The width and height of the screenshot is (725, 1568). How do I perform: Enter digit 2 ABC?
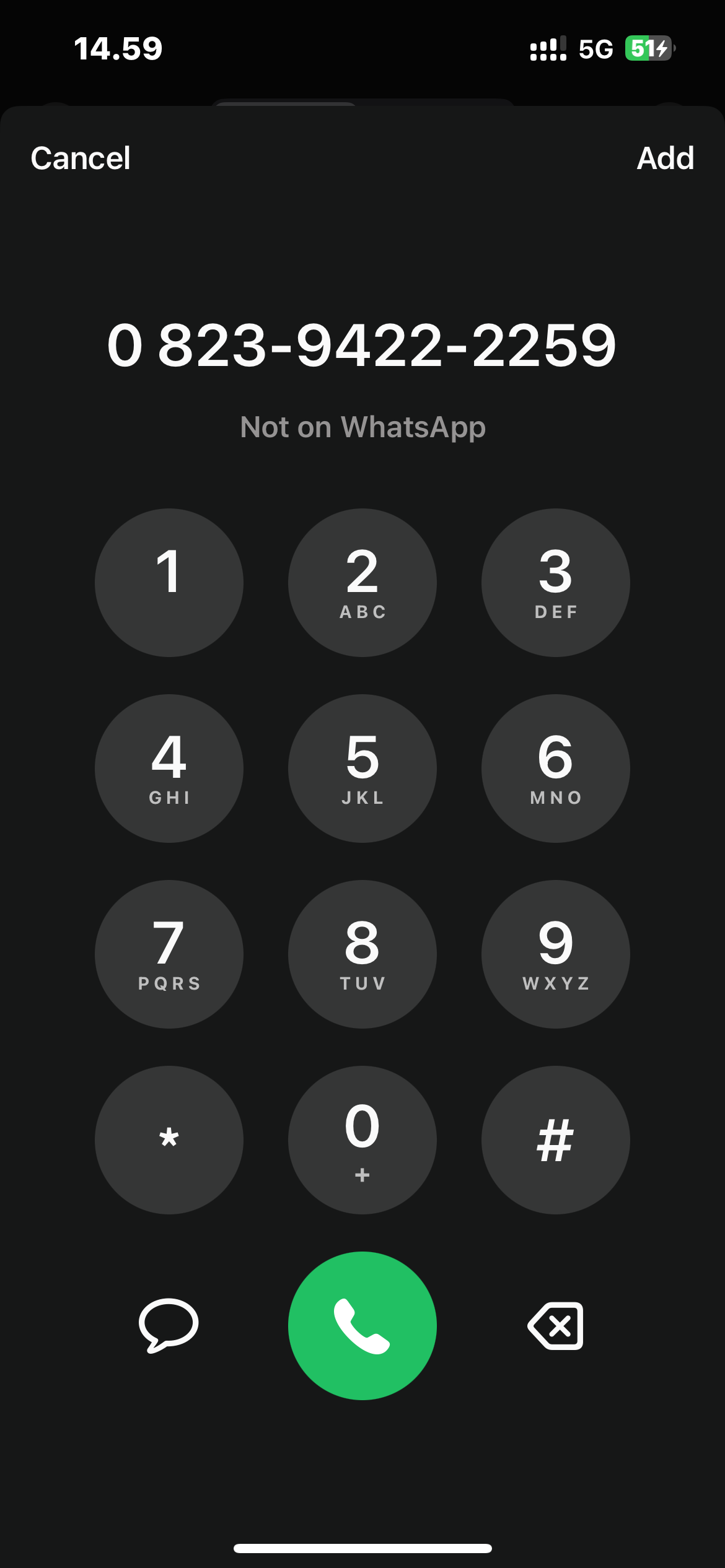[x=362, y=583]
